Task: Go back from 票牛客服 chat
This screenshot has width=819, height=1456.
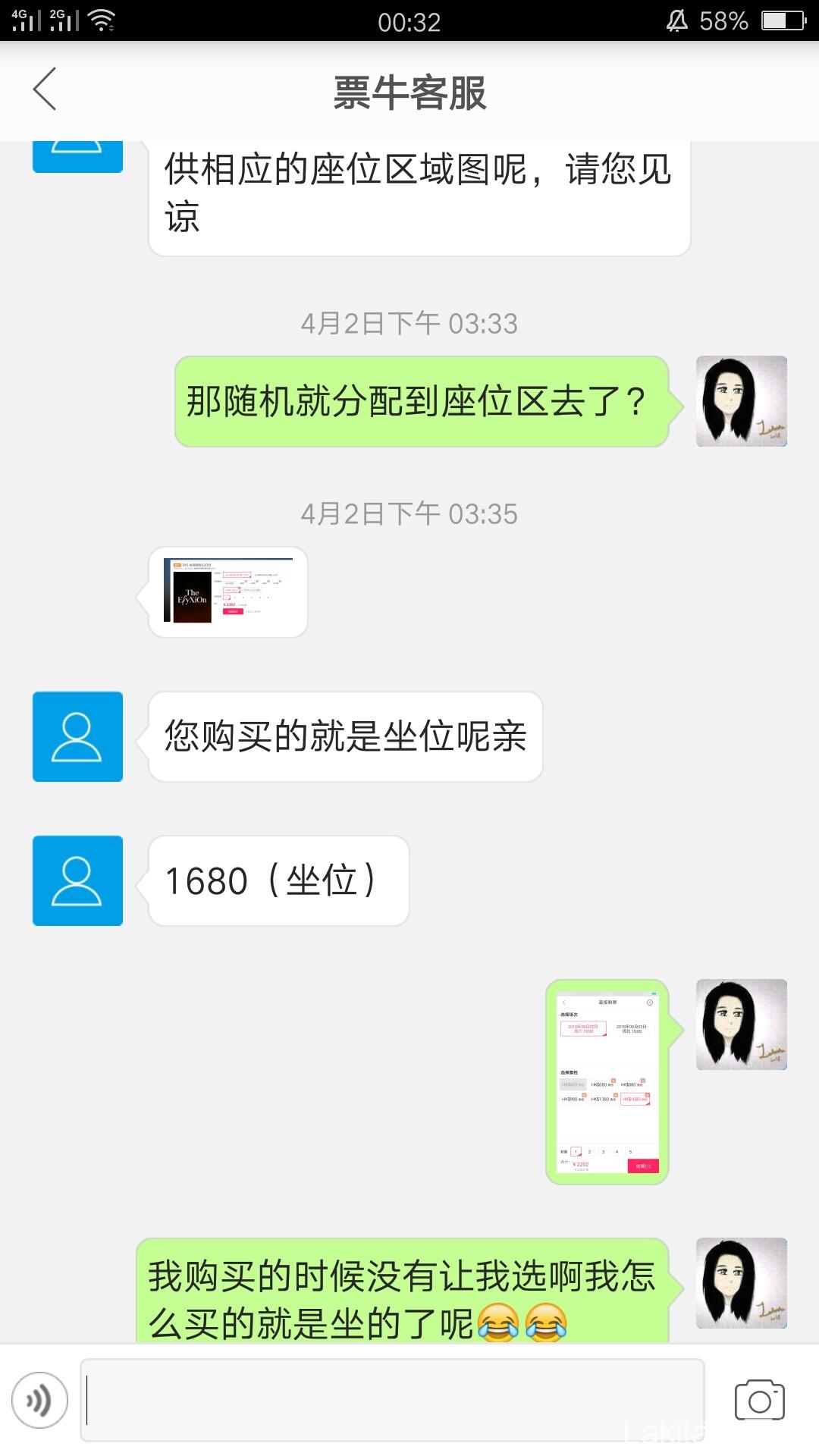Action: 45,89
